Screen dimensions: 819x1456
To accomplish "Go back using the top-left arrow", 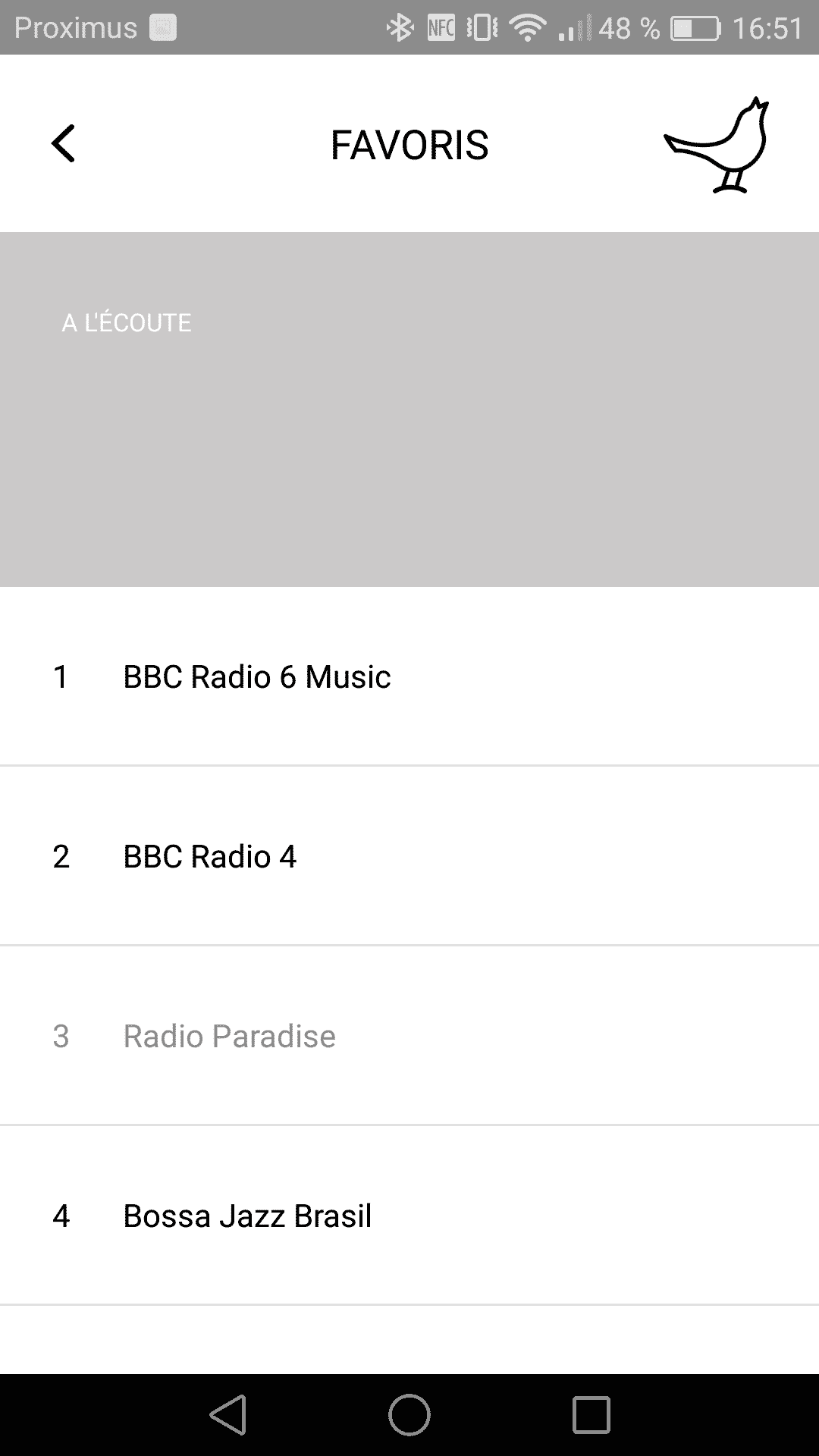I will tap(63, 143).
